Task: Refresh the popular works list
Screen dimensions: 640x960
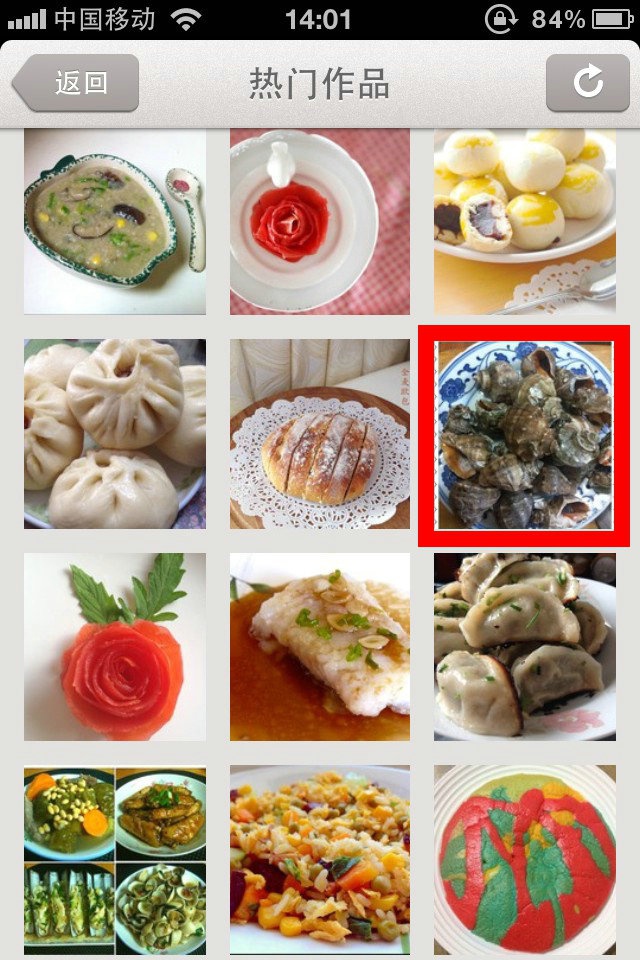Action: [x=587, y=83]
